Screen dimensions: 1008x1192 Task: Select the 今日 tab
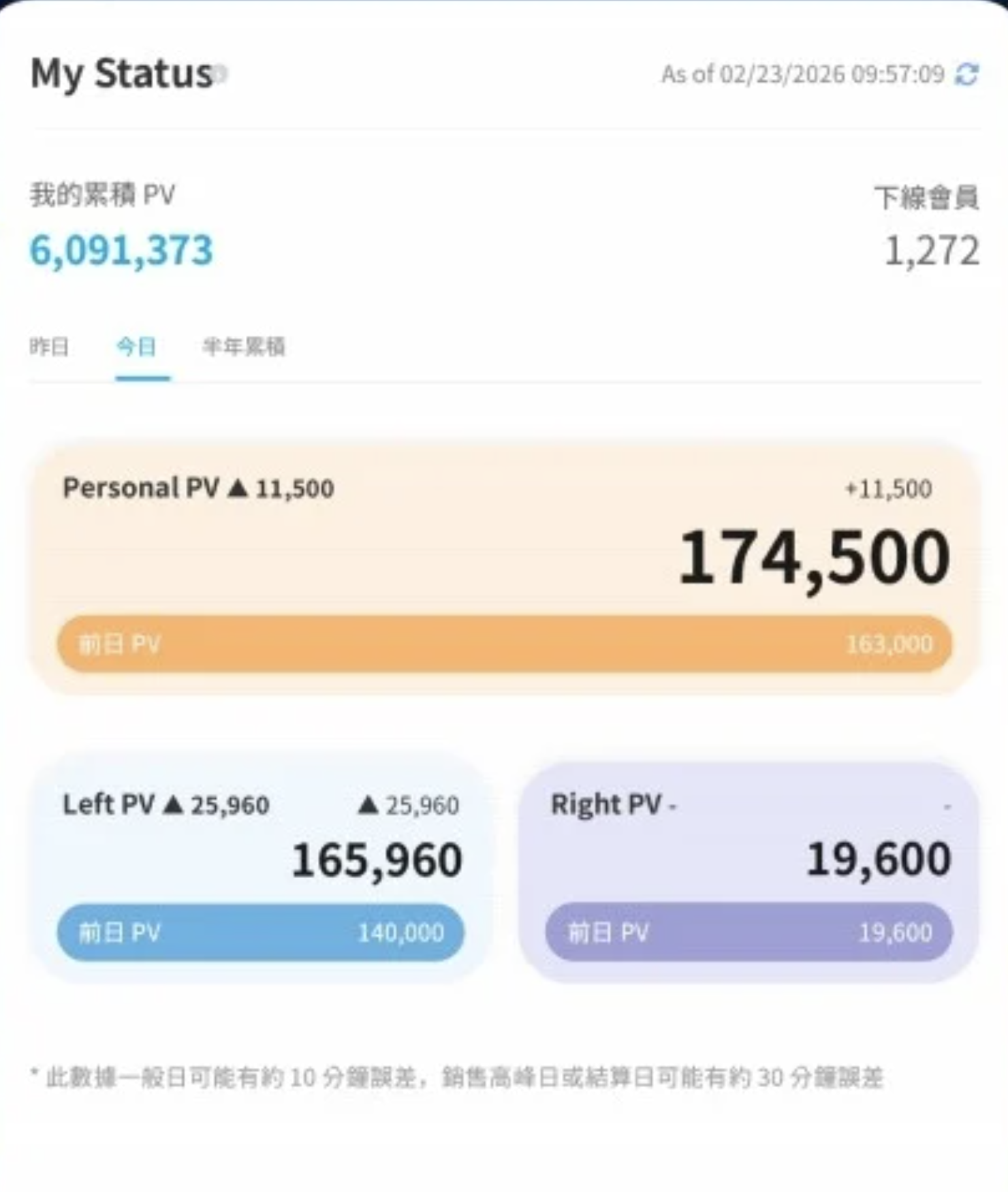(x=136, y=347)
